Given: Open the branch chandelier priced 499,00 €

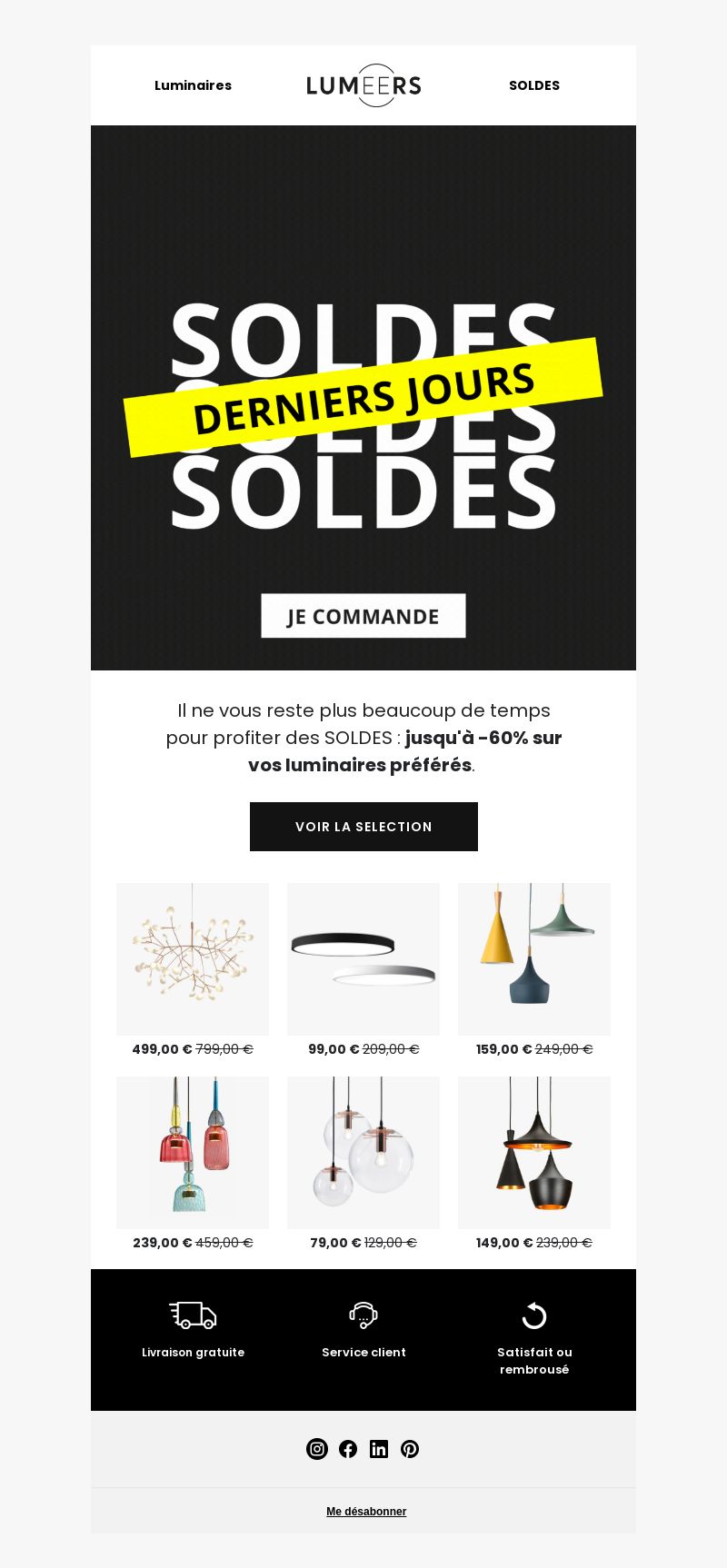Looking at the screenshot, I should (193, 959).
